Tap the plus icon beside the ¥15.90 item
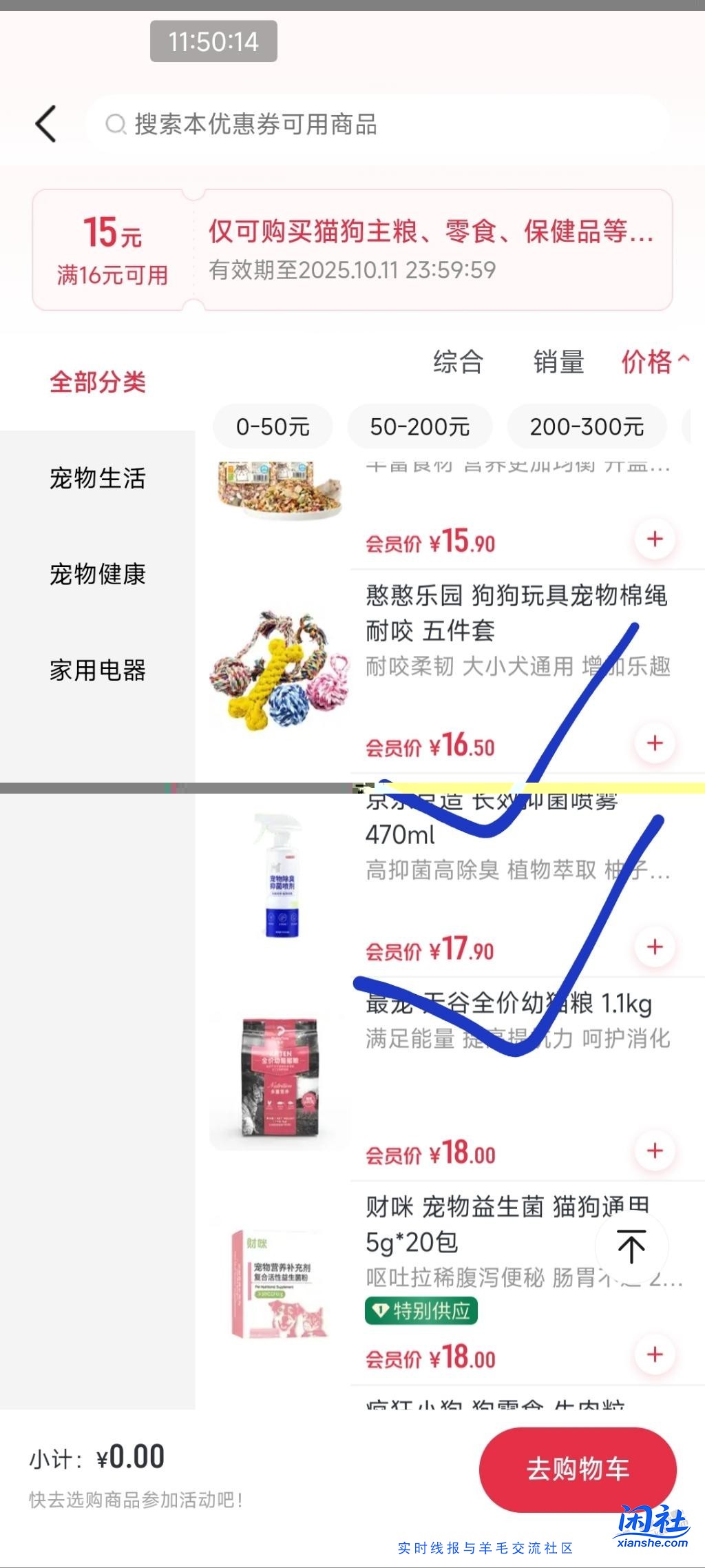This screenshot has width=705, height=1568. tap(654, 540)
